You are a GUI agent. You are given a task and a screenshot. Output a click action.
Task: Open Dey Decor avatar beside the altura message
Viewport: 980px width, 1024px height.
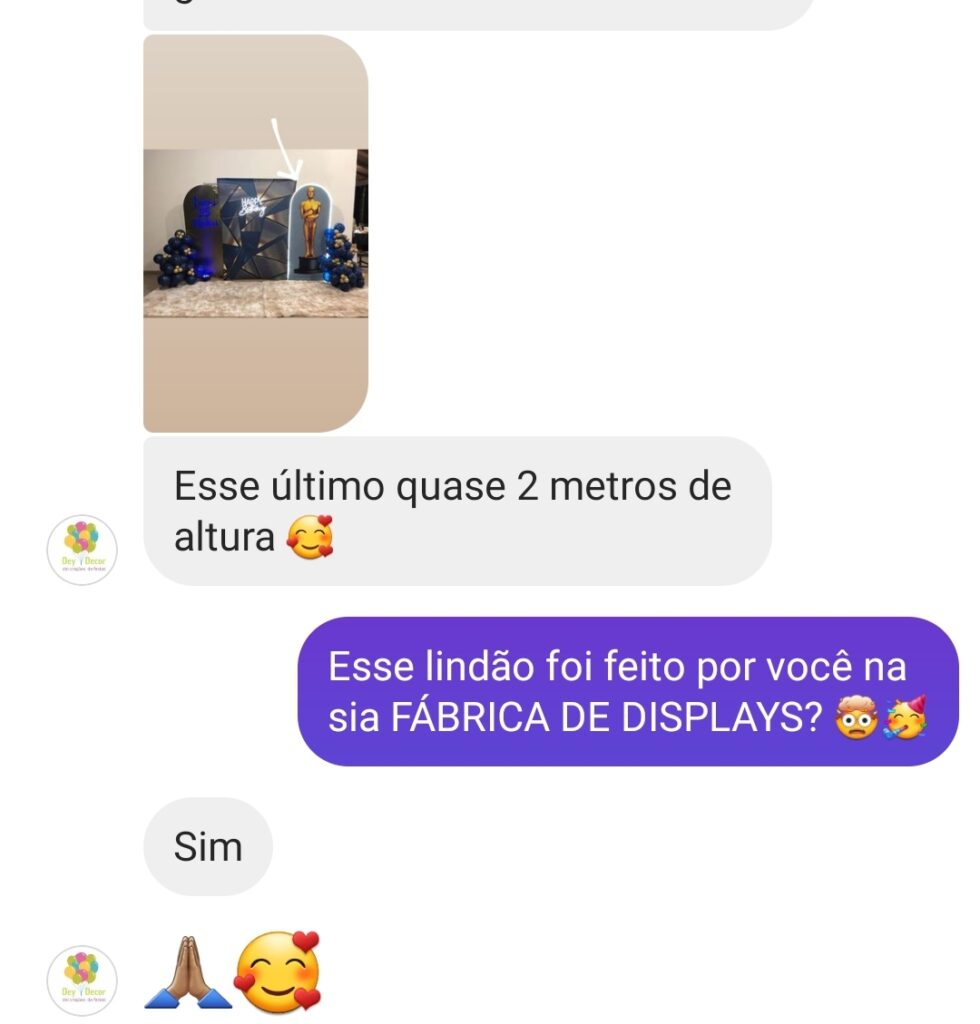(x=82, y=549)
